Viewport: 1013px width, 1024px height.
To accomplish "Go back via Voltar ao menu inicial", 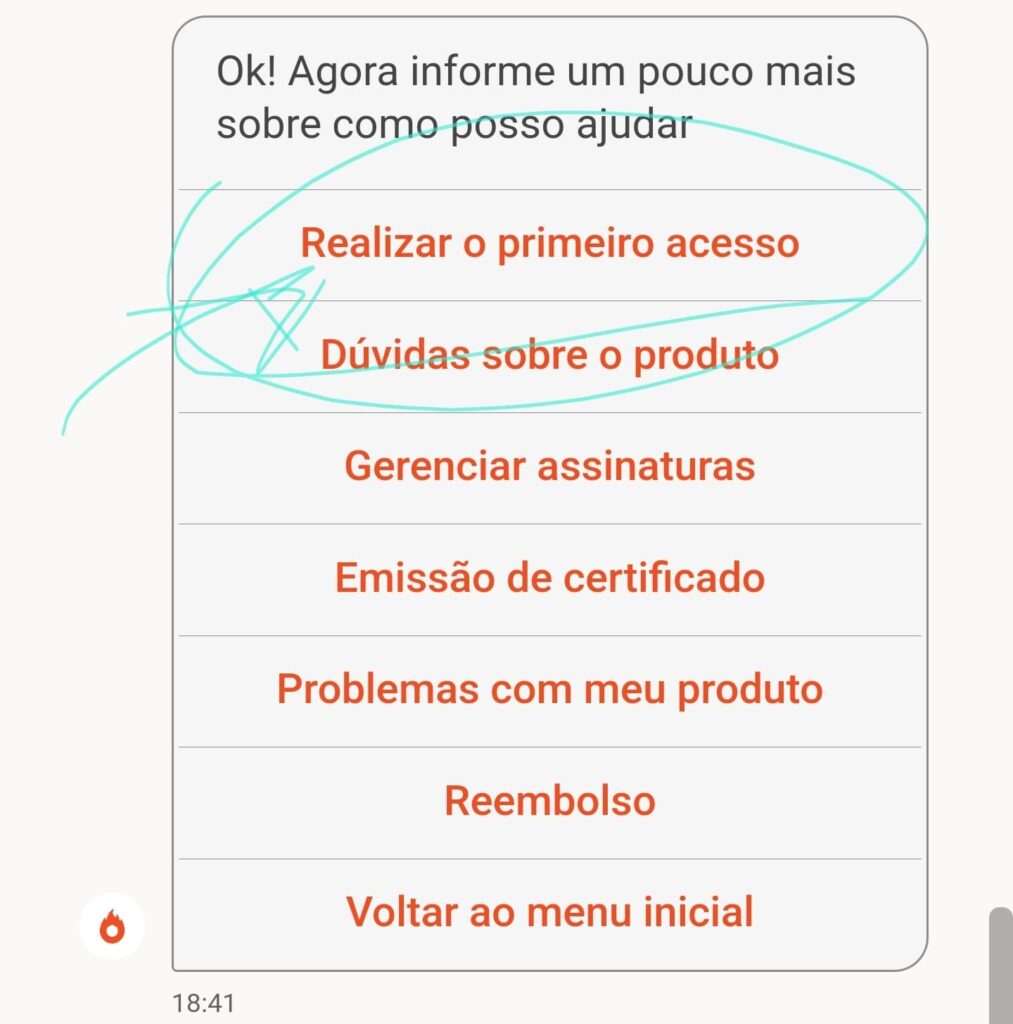I will tap(549, 912).
